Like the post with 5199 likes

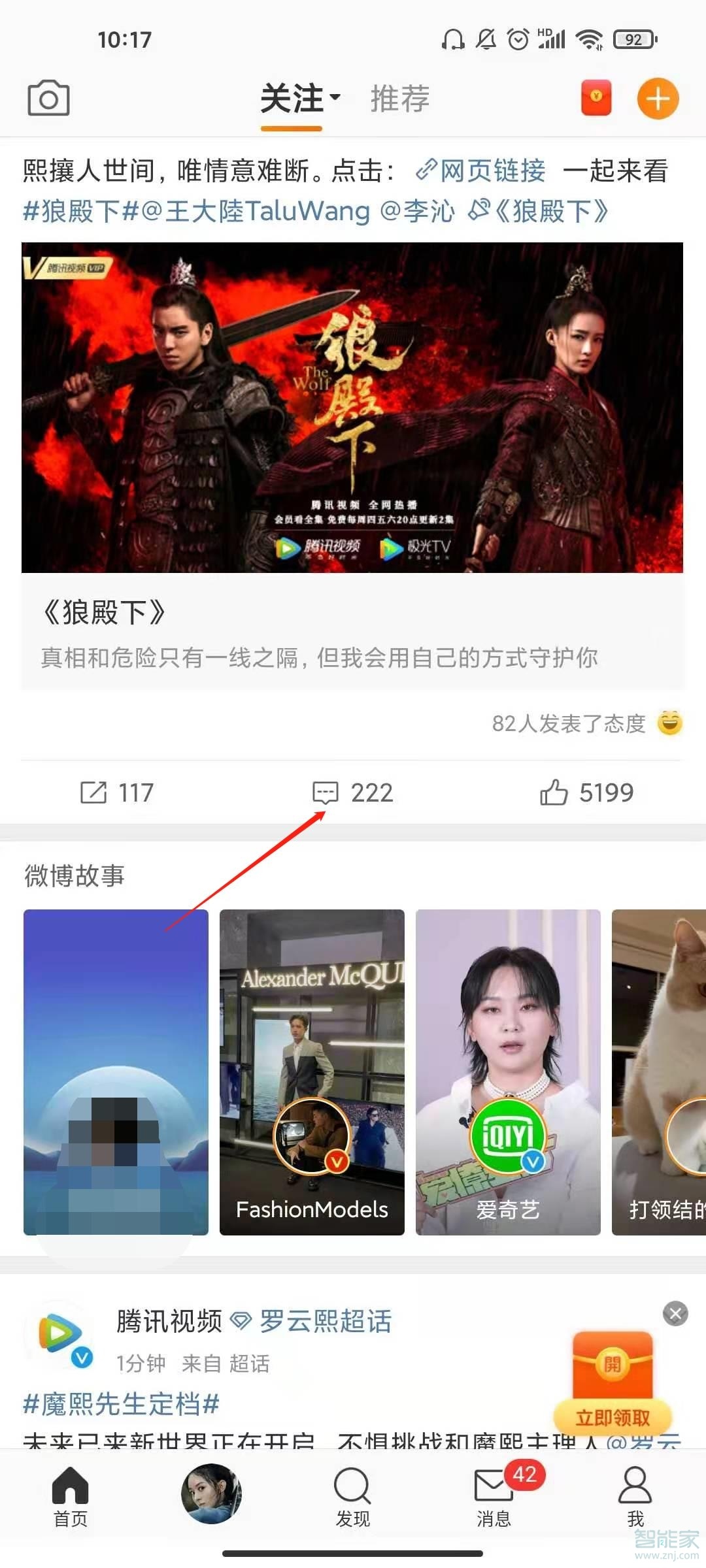coord(586,792)
